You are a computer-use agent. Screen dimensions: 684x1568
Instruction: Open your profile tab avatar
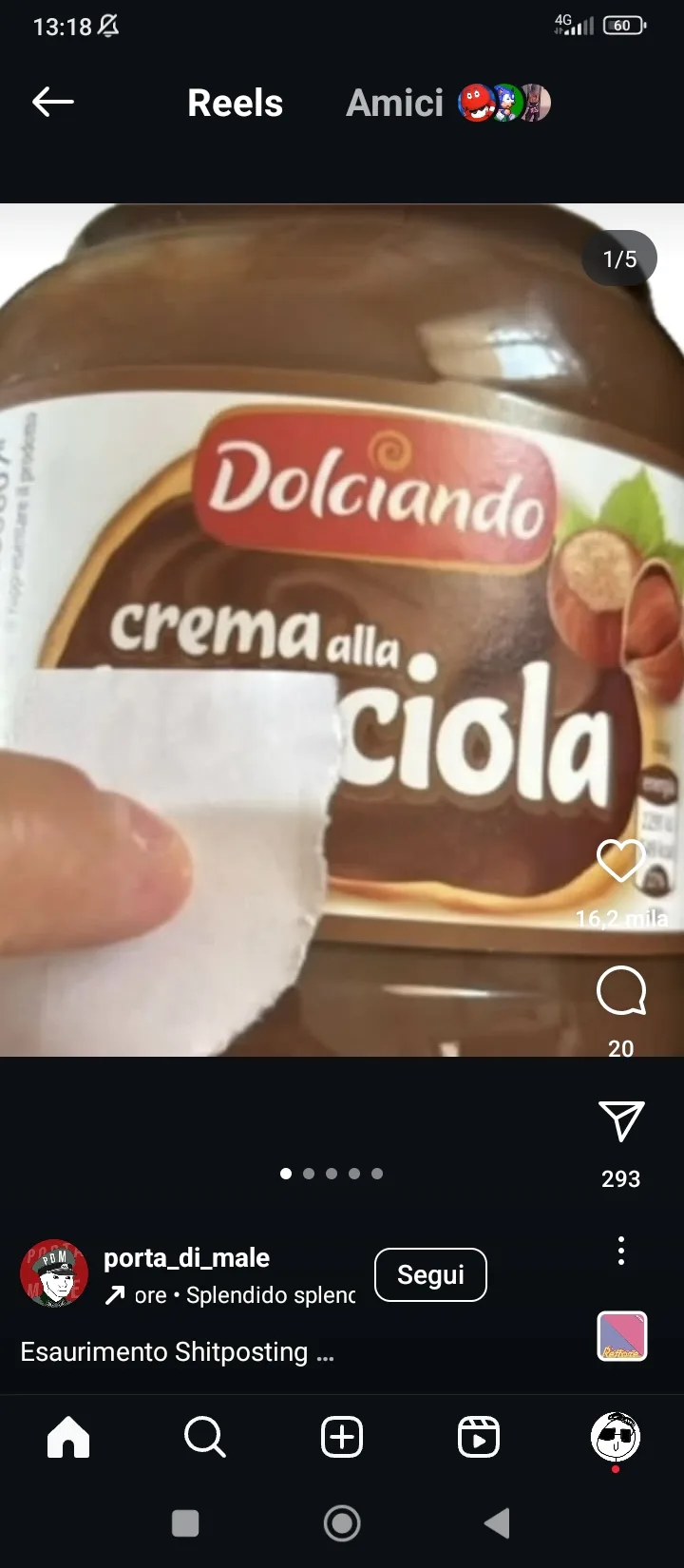(616, 1437)
